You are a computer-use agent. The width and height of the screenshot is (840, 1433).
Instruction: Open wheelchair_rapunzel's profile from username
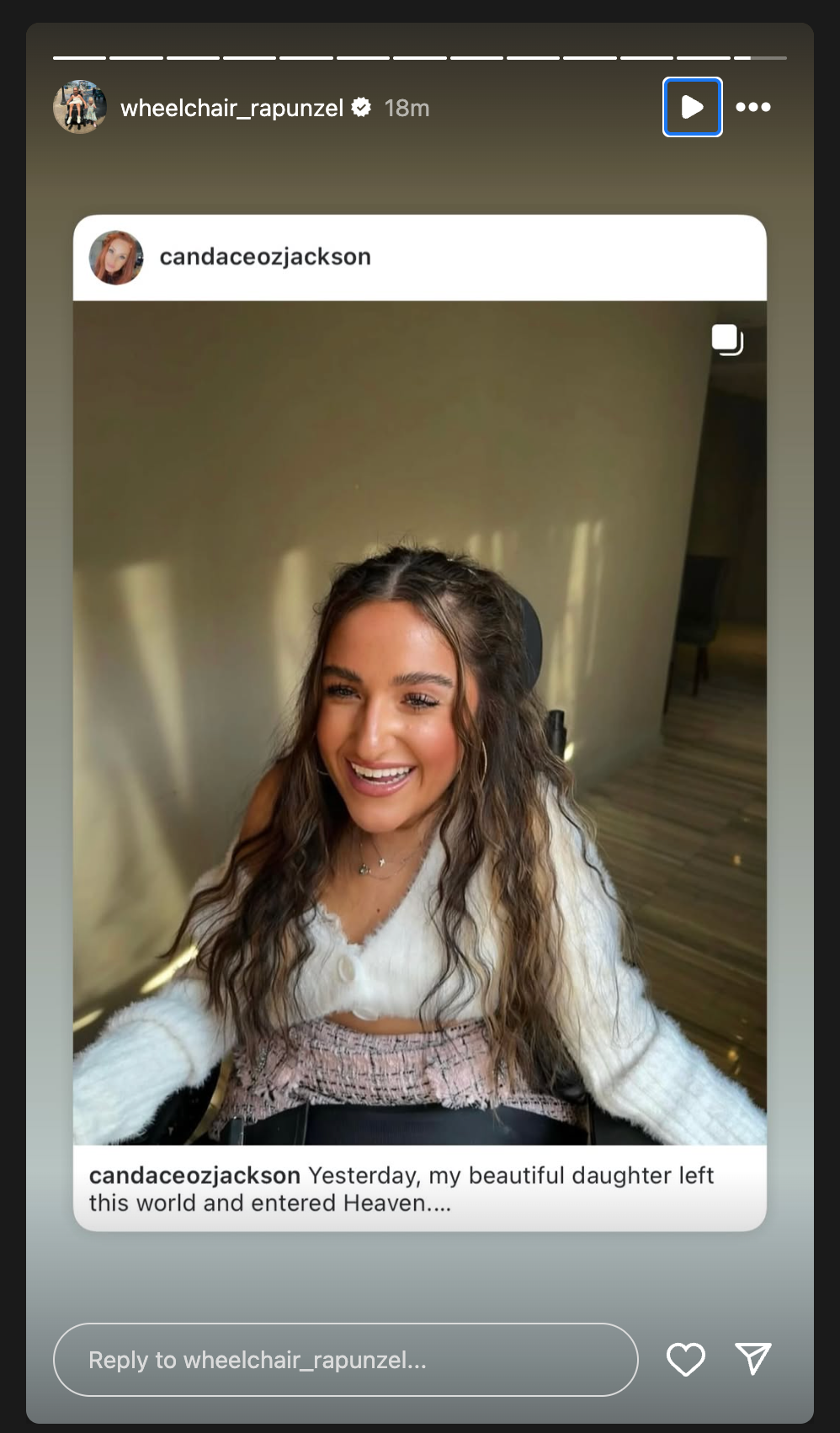click(231, 108)
